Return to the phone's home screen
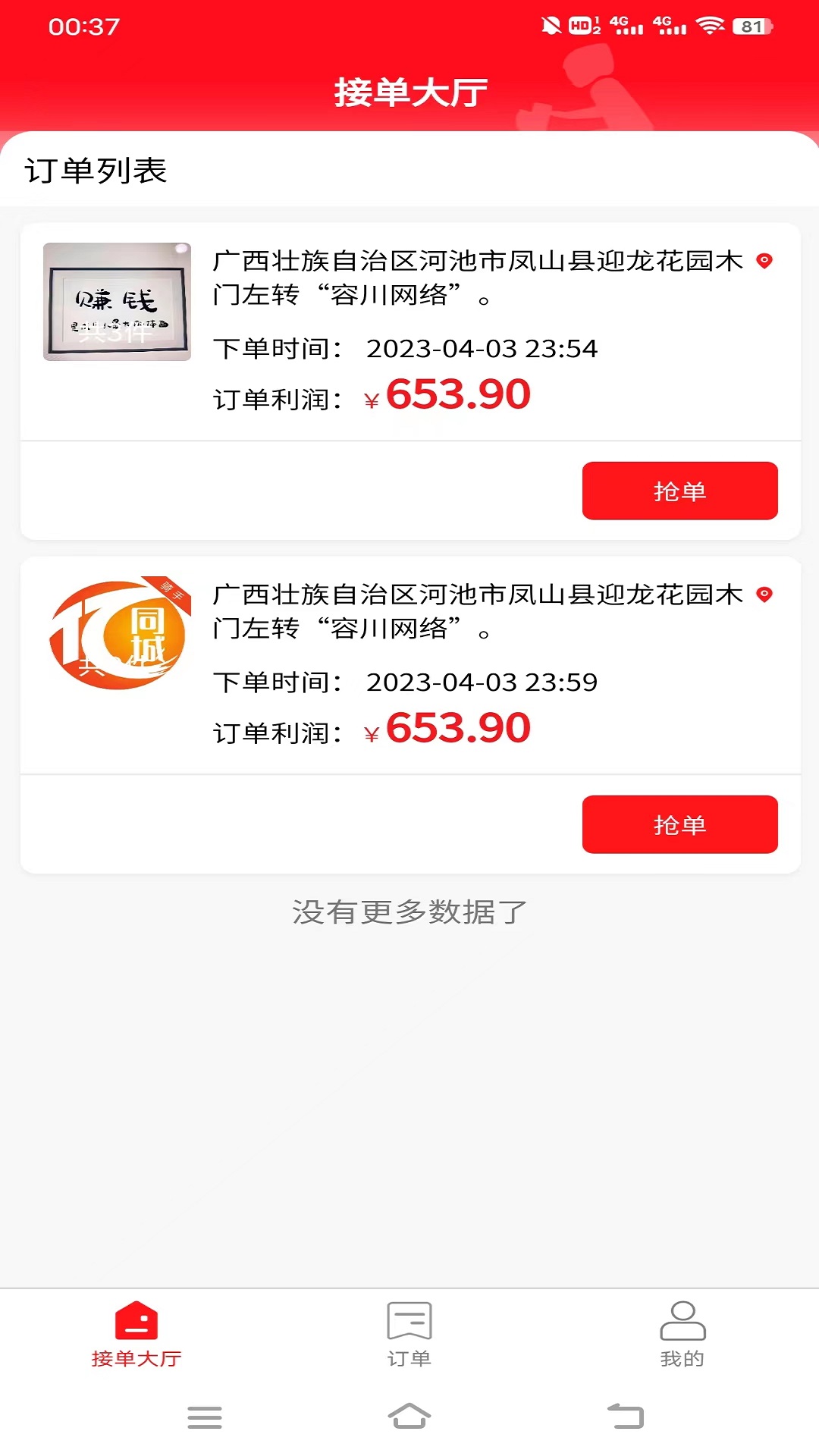Screen dimensions: 819x1456 [409, 1417]
